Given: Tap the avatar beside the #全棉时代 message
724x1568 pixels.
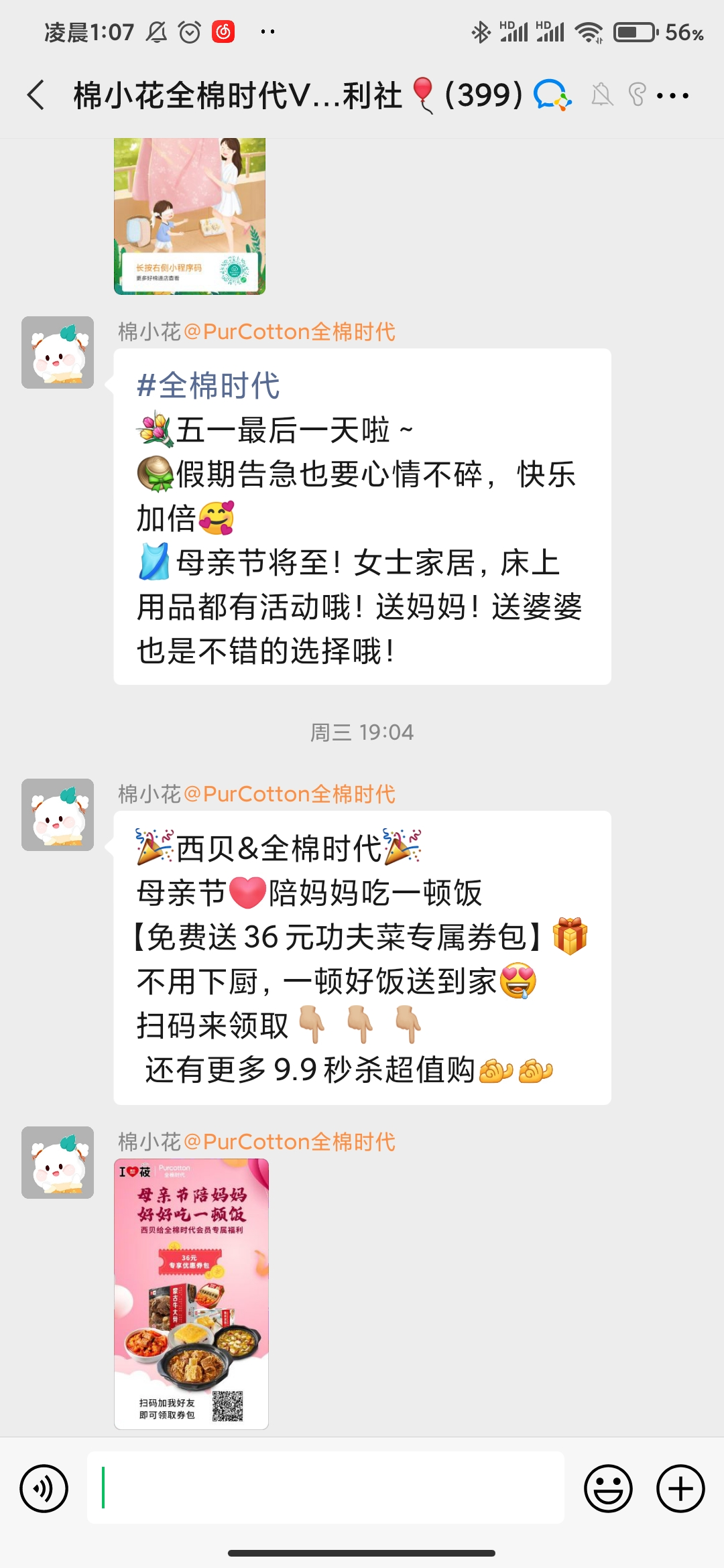Looking at the screenshot, I should [x=58, y=352].
